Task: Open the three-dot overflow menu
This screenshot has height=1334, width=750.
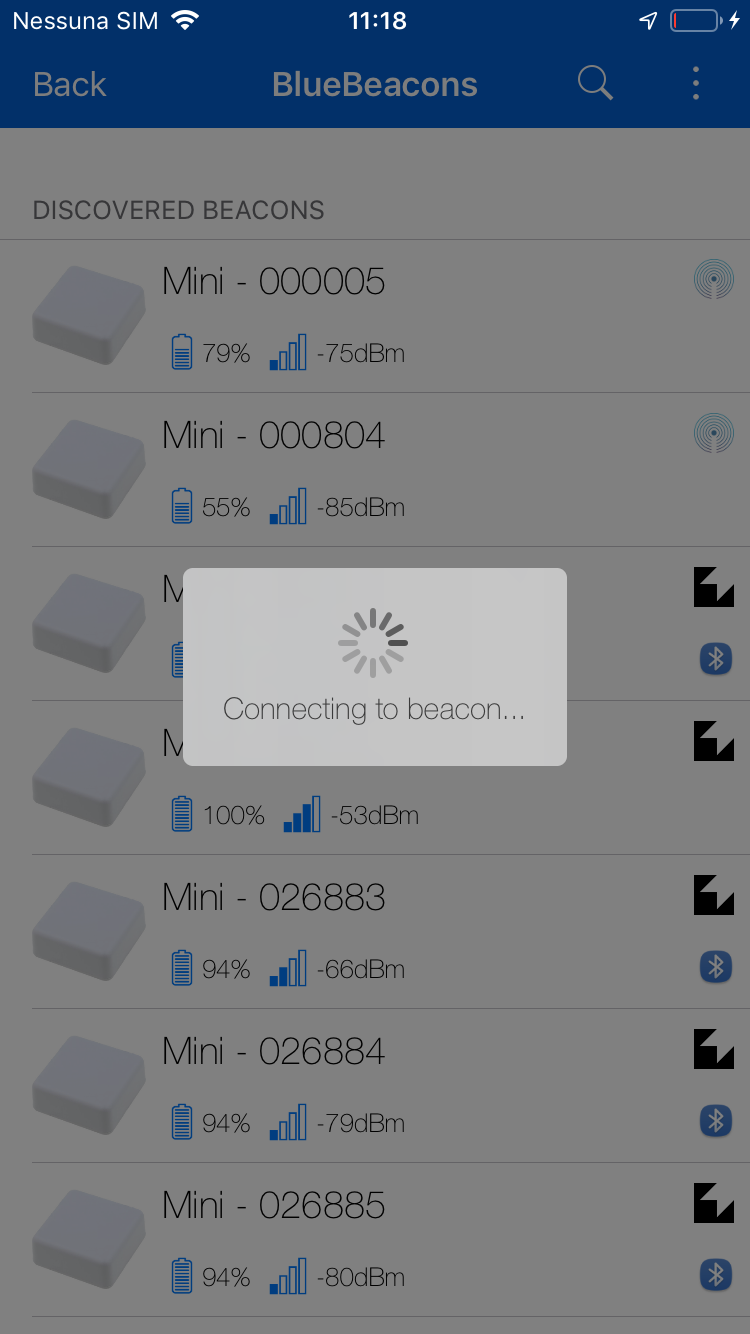Action: click(x=696, y=84)
